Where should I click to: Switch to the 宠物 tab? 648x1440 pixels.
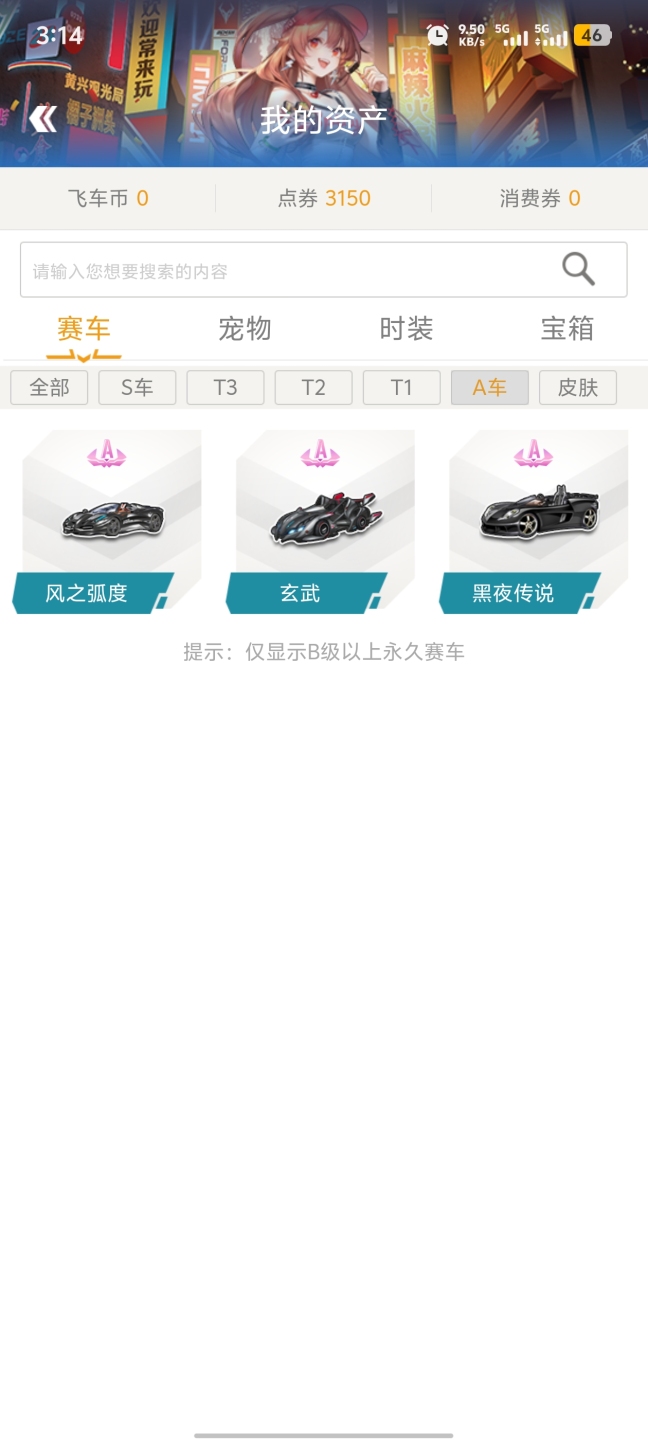[x=245, y=329]
